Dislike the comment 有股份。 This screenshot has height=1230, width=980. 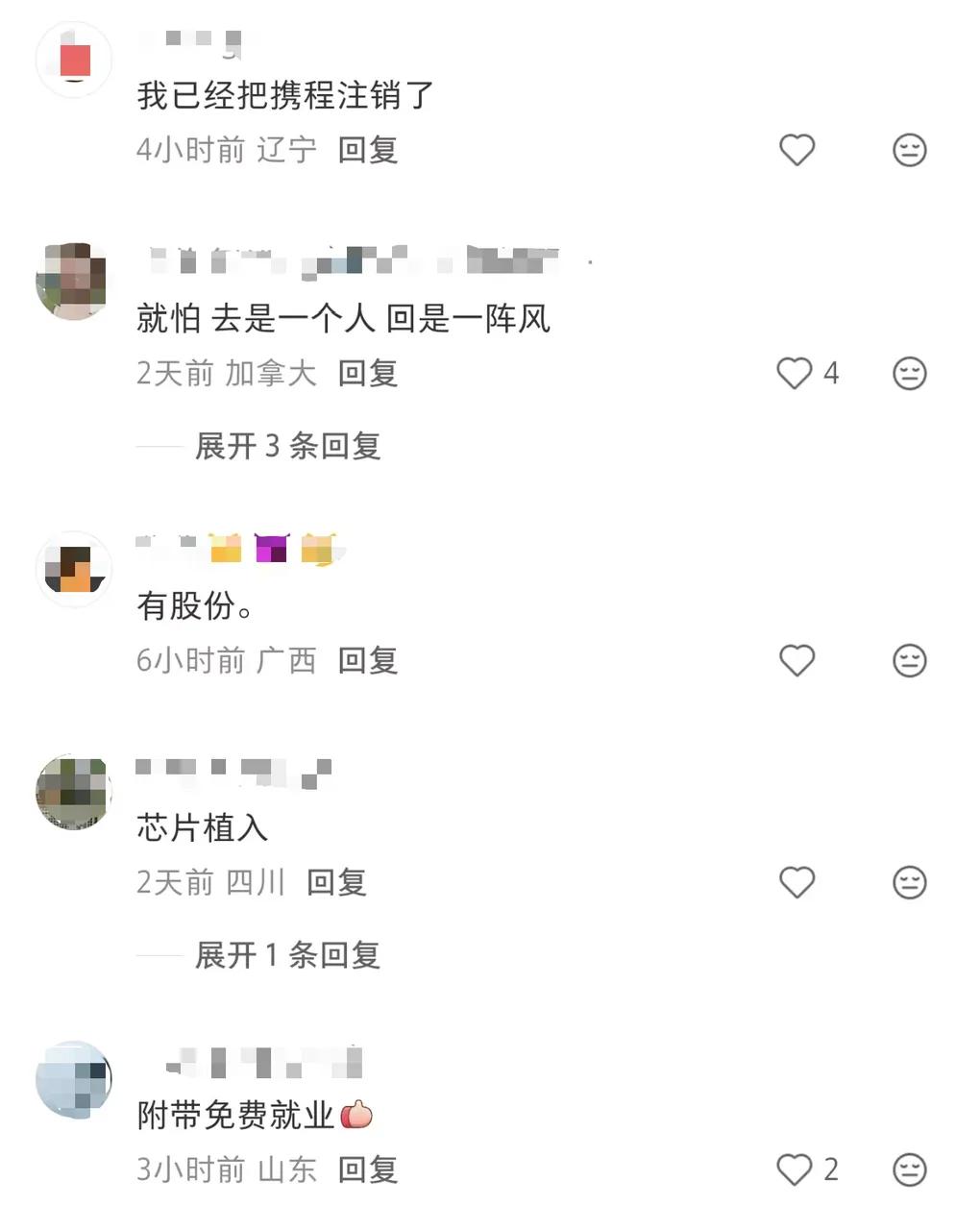(909, 660)
